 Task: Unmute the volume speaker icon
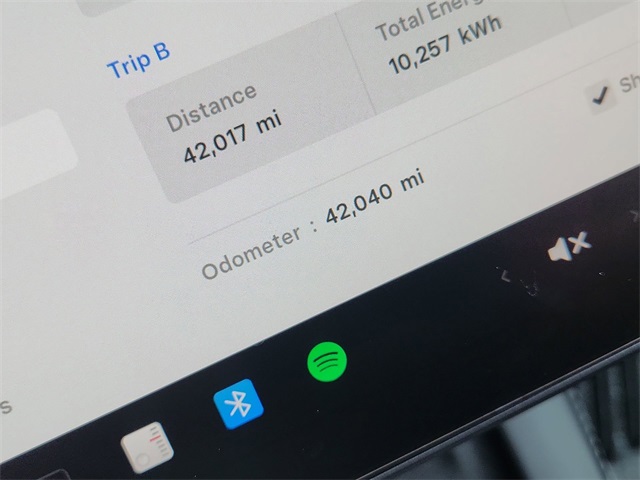(569, 246)
